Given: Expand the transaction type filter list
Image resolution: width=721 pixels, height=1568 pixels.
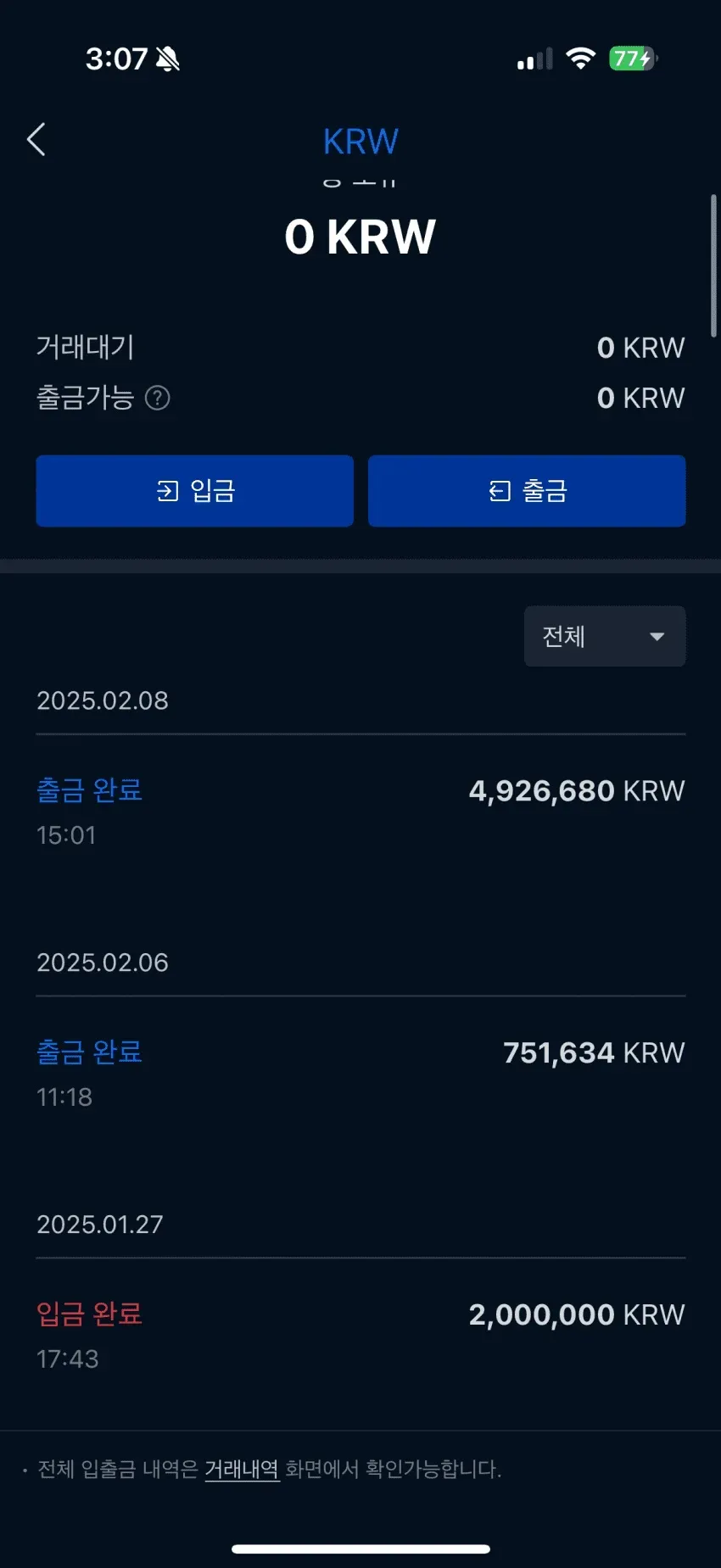Looking at the screenshot, I should [604, 636].
